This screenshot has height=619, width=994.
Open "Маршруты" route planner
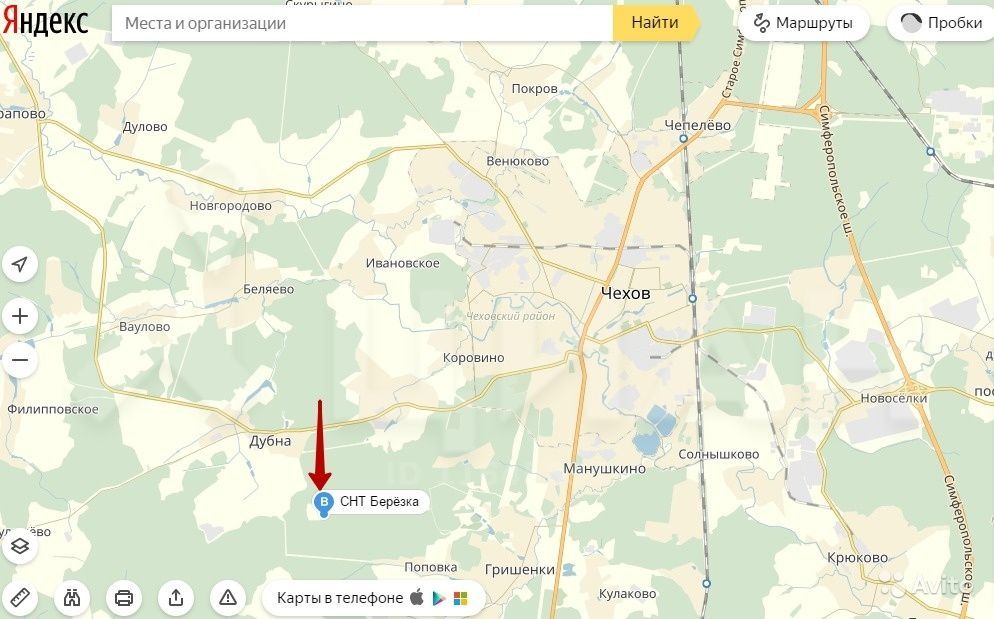804,23
